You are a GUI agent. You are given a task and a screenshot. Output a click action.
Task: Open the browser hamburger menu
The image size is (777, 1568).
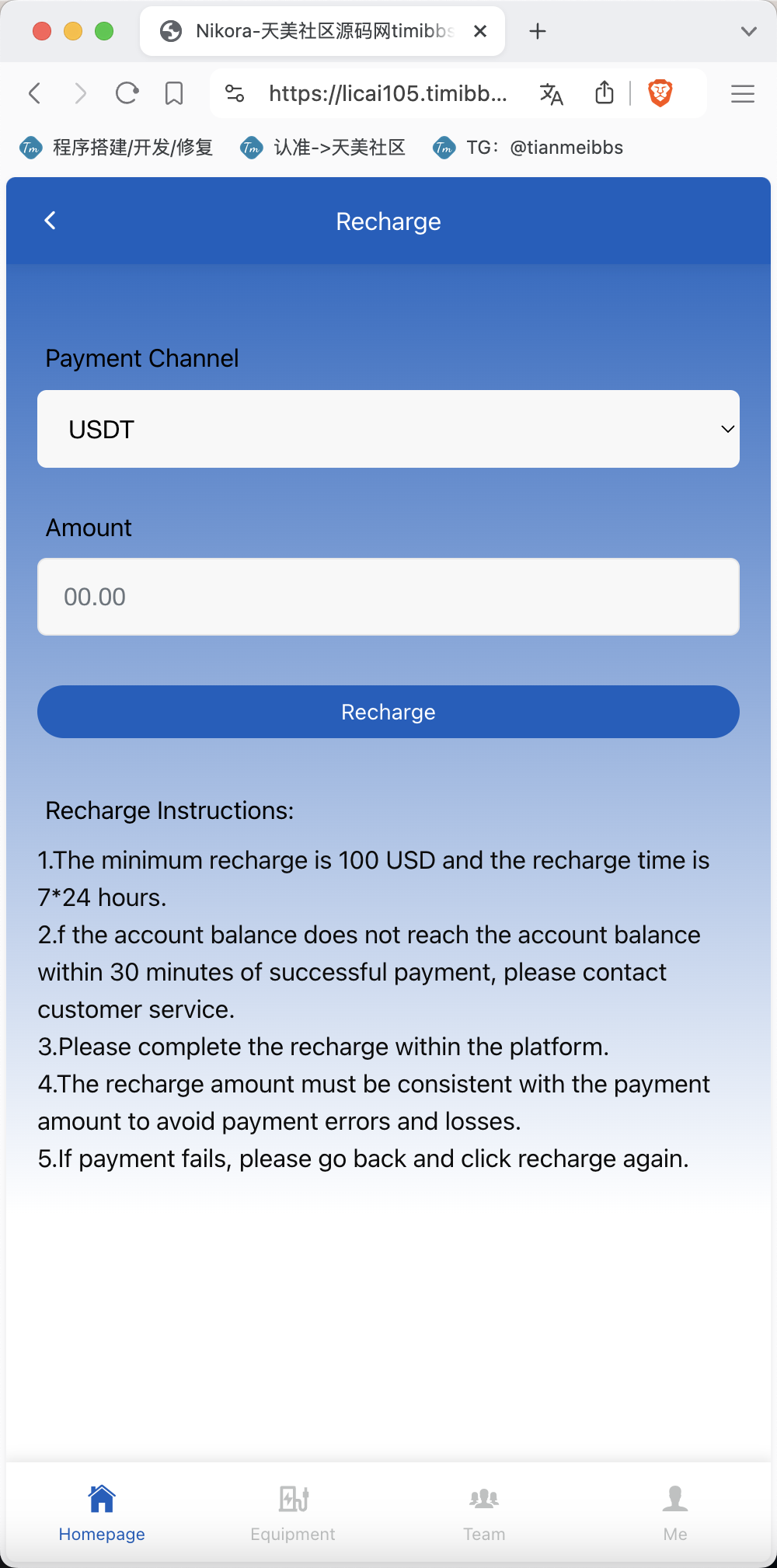coord(743,94)
